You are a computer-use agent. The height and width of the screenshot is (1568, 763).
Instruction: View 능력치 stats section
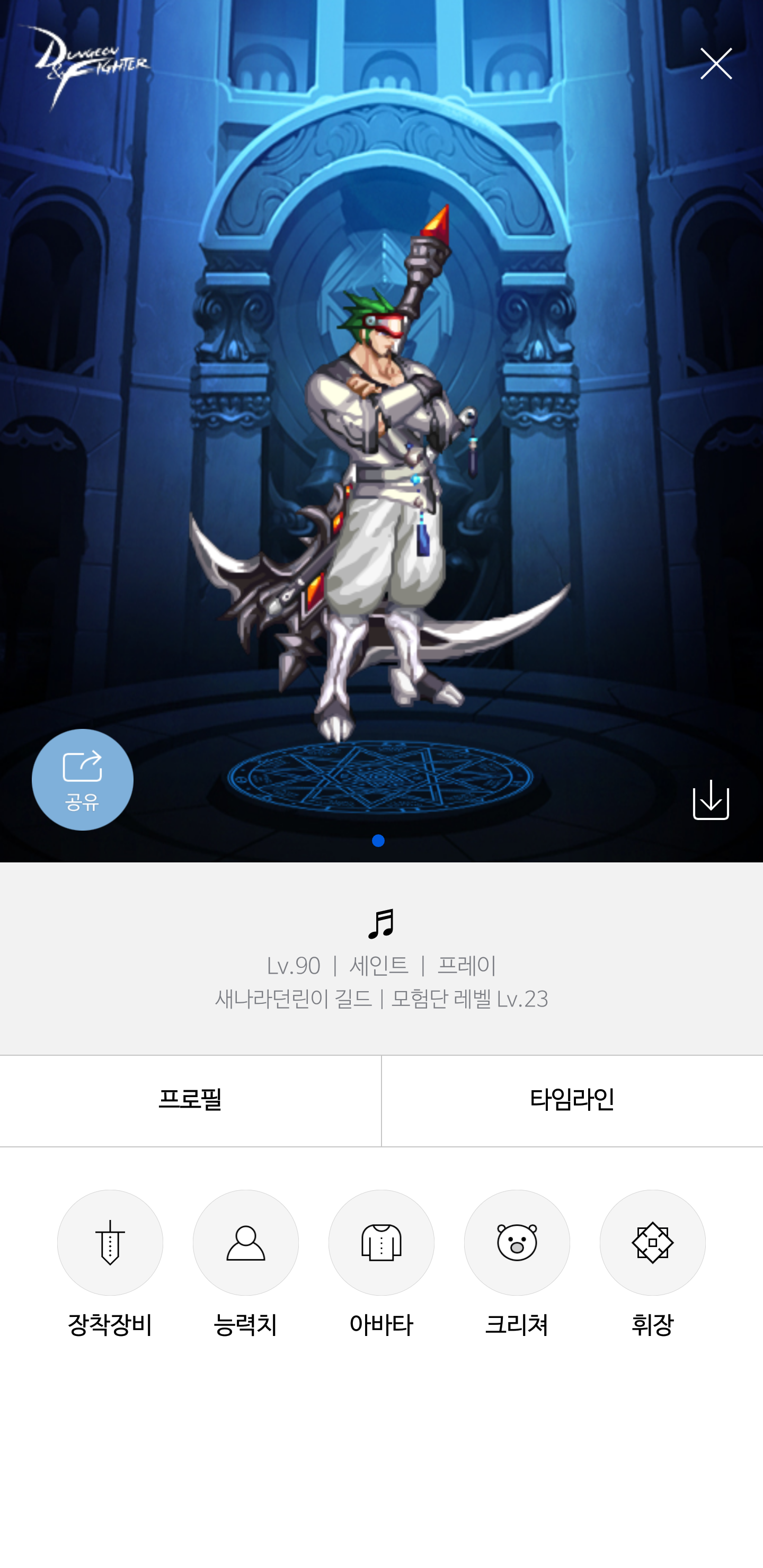coord(245,1263)
